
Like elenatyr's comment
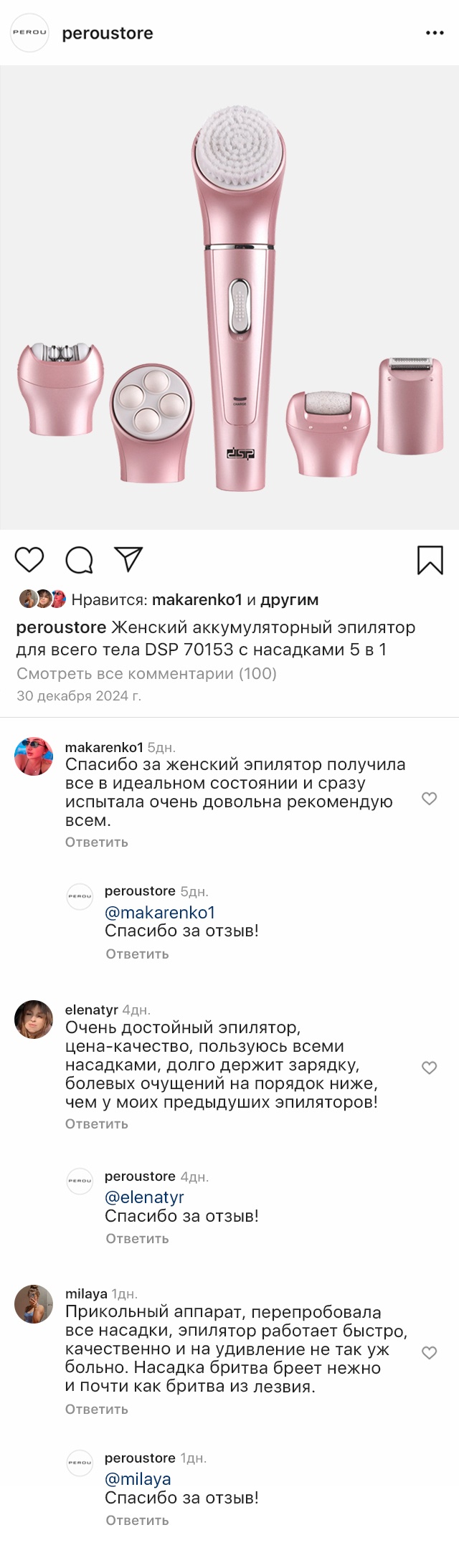point(429,1068)
